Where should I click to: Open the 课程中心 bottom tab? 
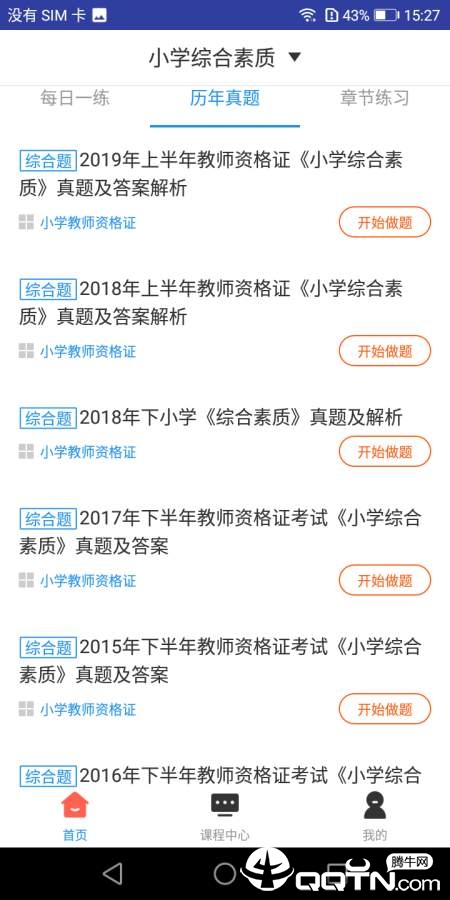coord(225,817)
